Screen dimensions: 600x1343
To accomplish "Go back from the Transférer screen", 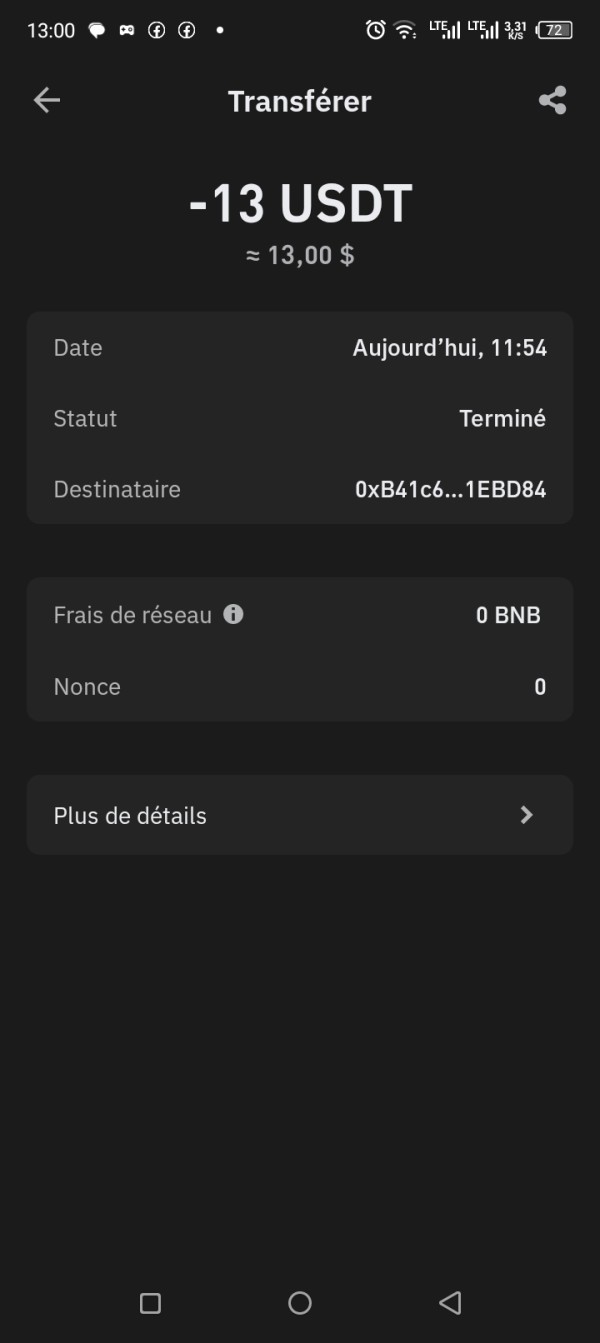I will click(x=47, y=100).
